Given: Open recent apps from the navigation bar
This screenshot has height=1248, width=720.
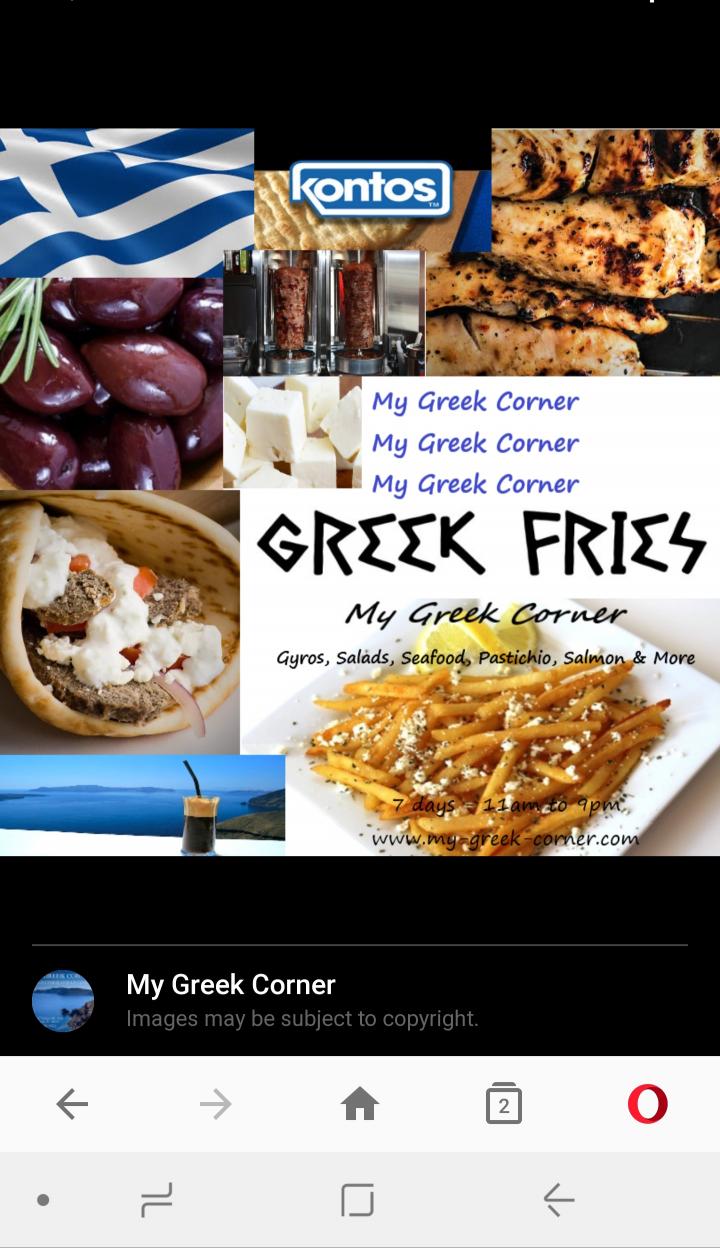Looking at the screenshot, I should tap(157, 1199).
